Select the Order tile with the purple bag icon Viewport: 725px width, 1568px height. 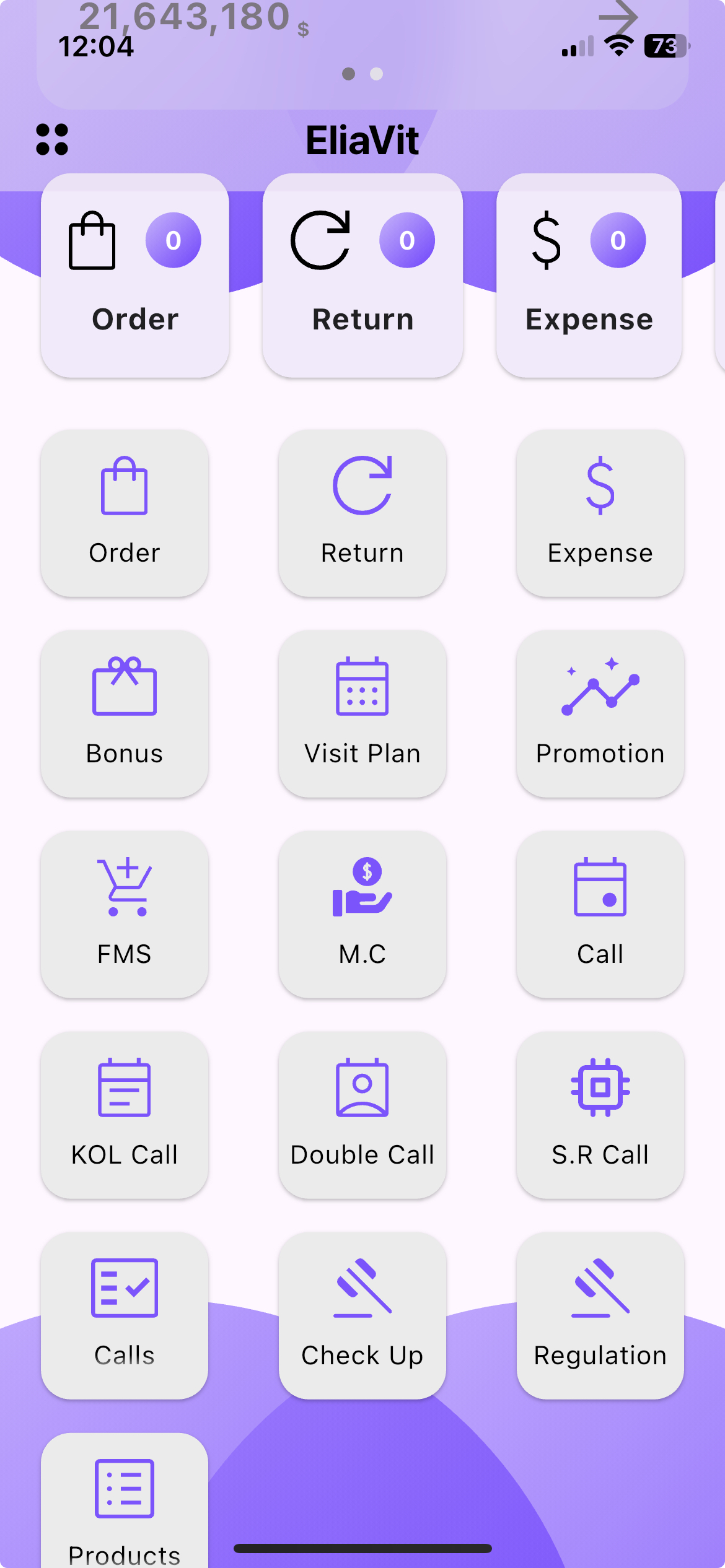(x=125, y=513)
